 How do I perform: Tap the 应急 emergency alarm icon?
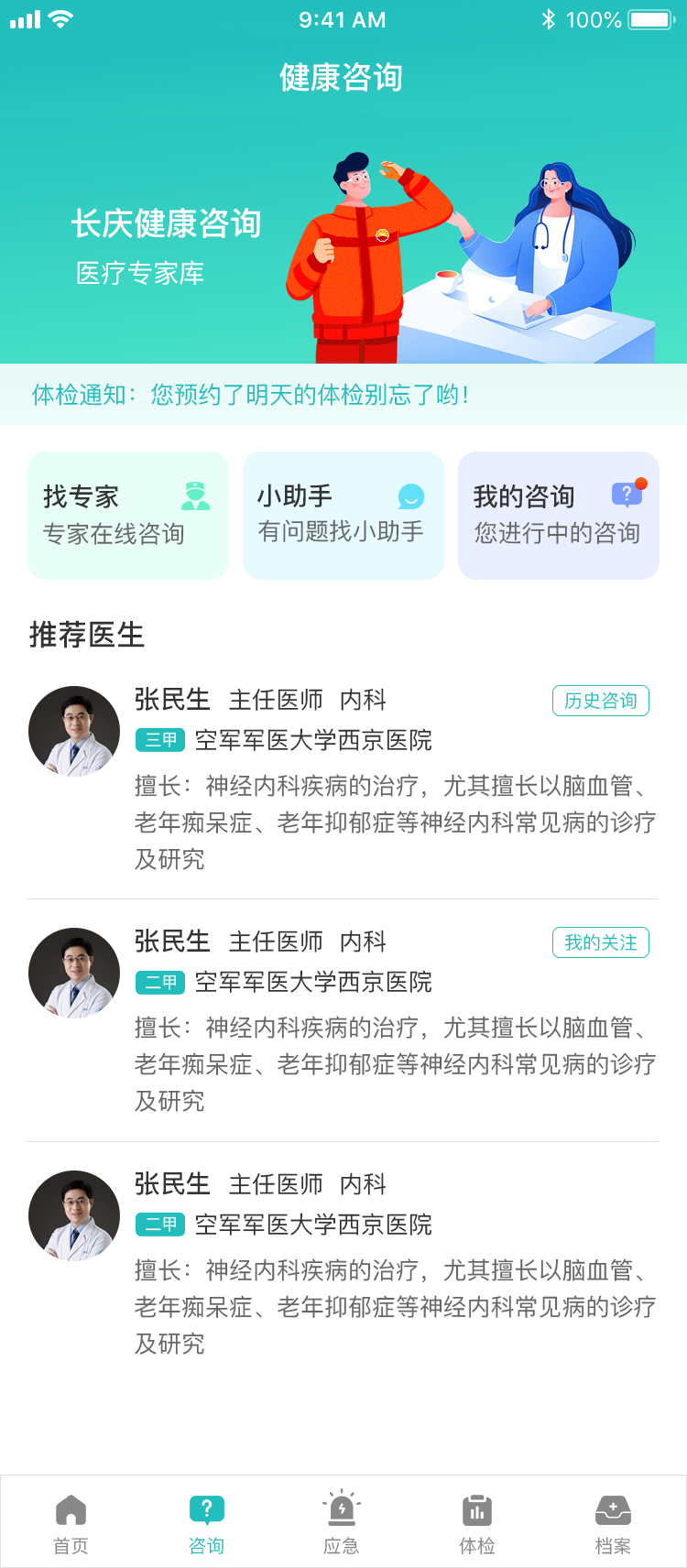343,1508
